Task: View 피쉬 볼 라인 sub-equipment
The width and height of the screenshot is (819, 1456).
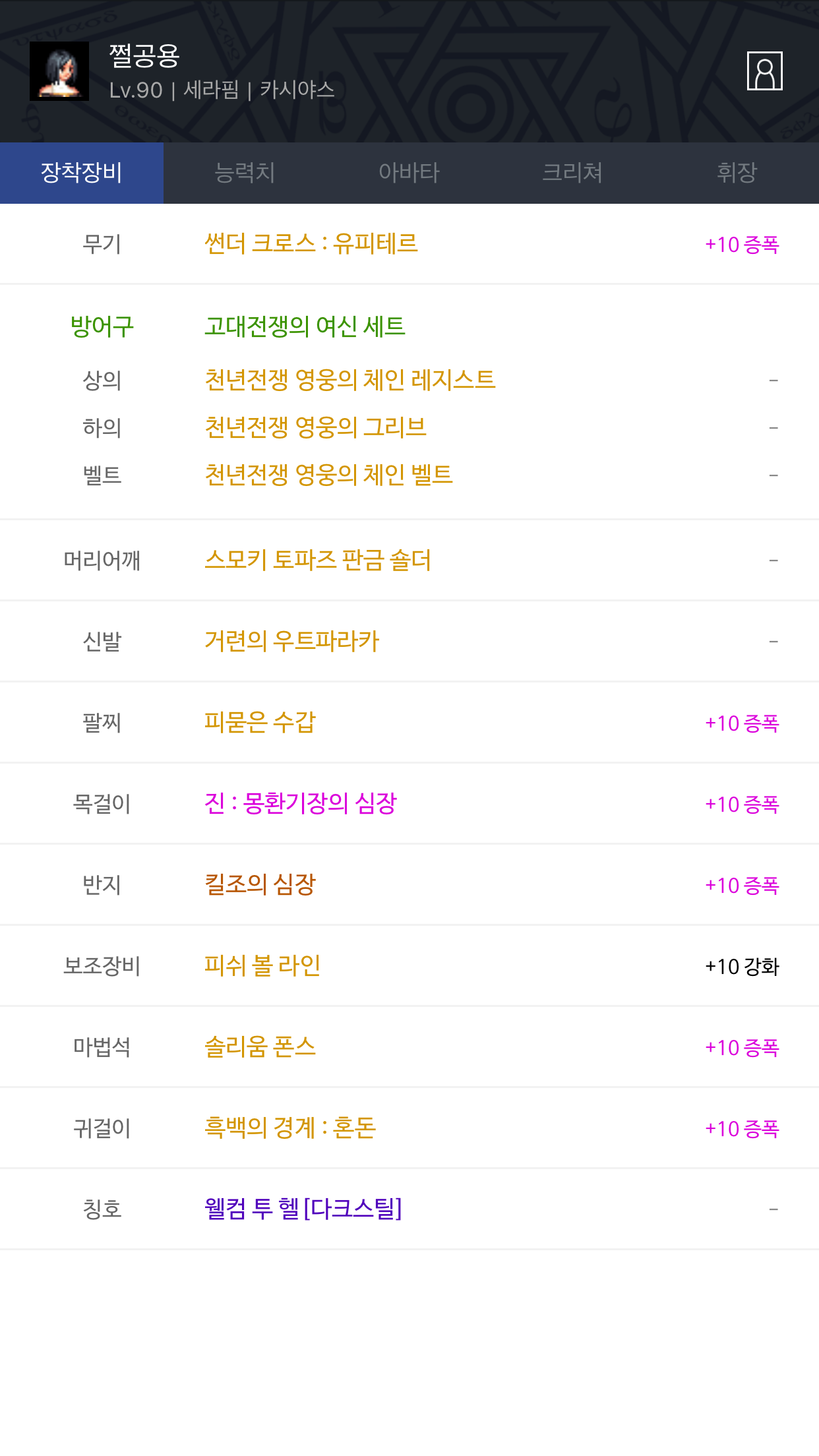Action: (x=262, y=966)
